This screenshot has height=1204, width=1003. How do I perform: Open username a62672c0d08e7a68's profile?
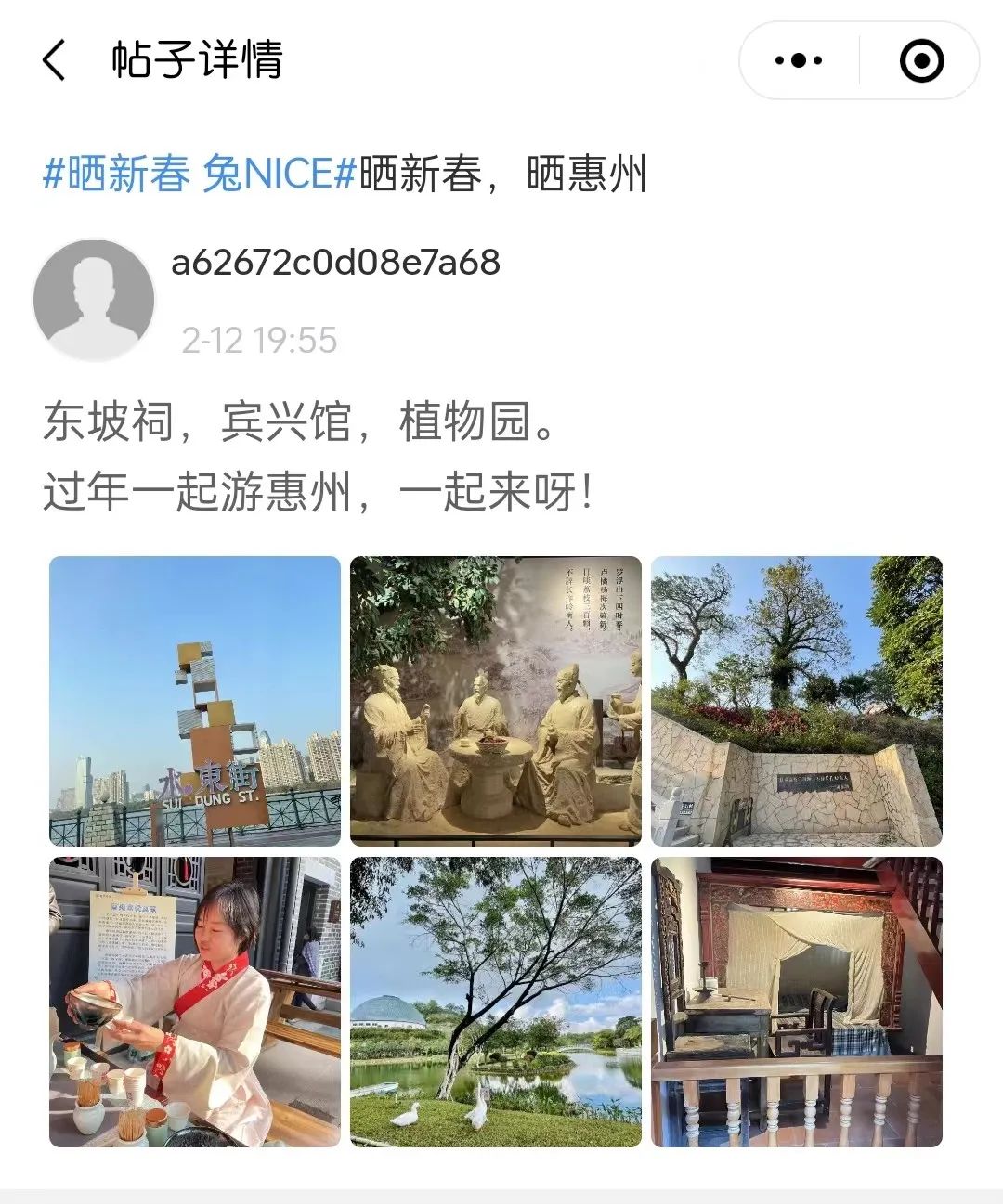click(x=335, y=263)
